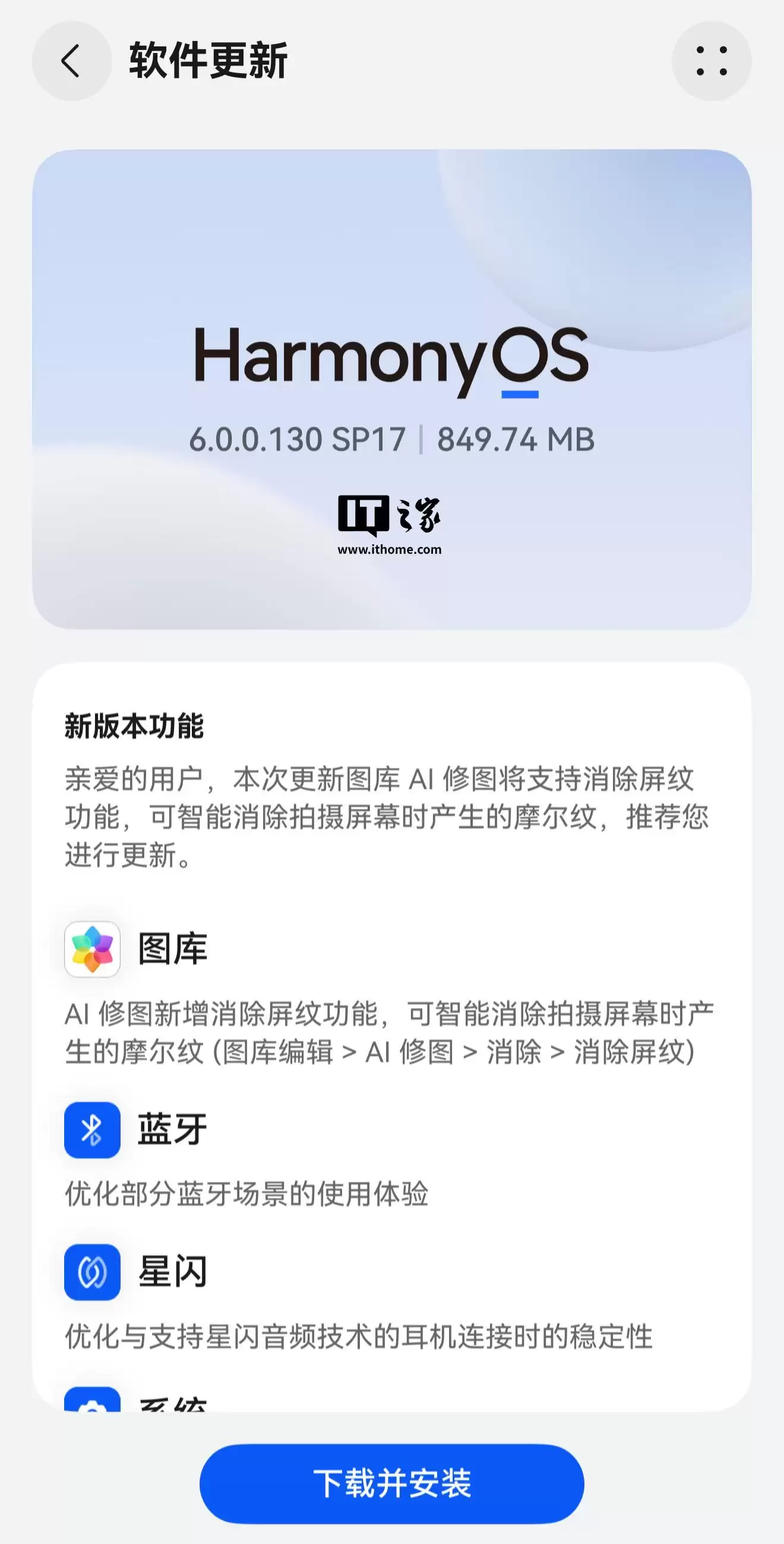Tap the 下载并安装 button
Screen dimensions: 784x1544
point(391,1483)
